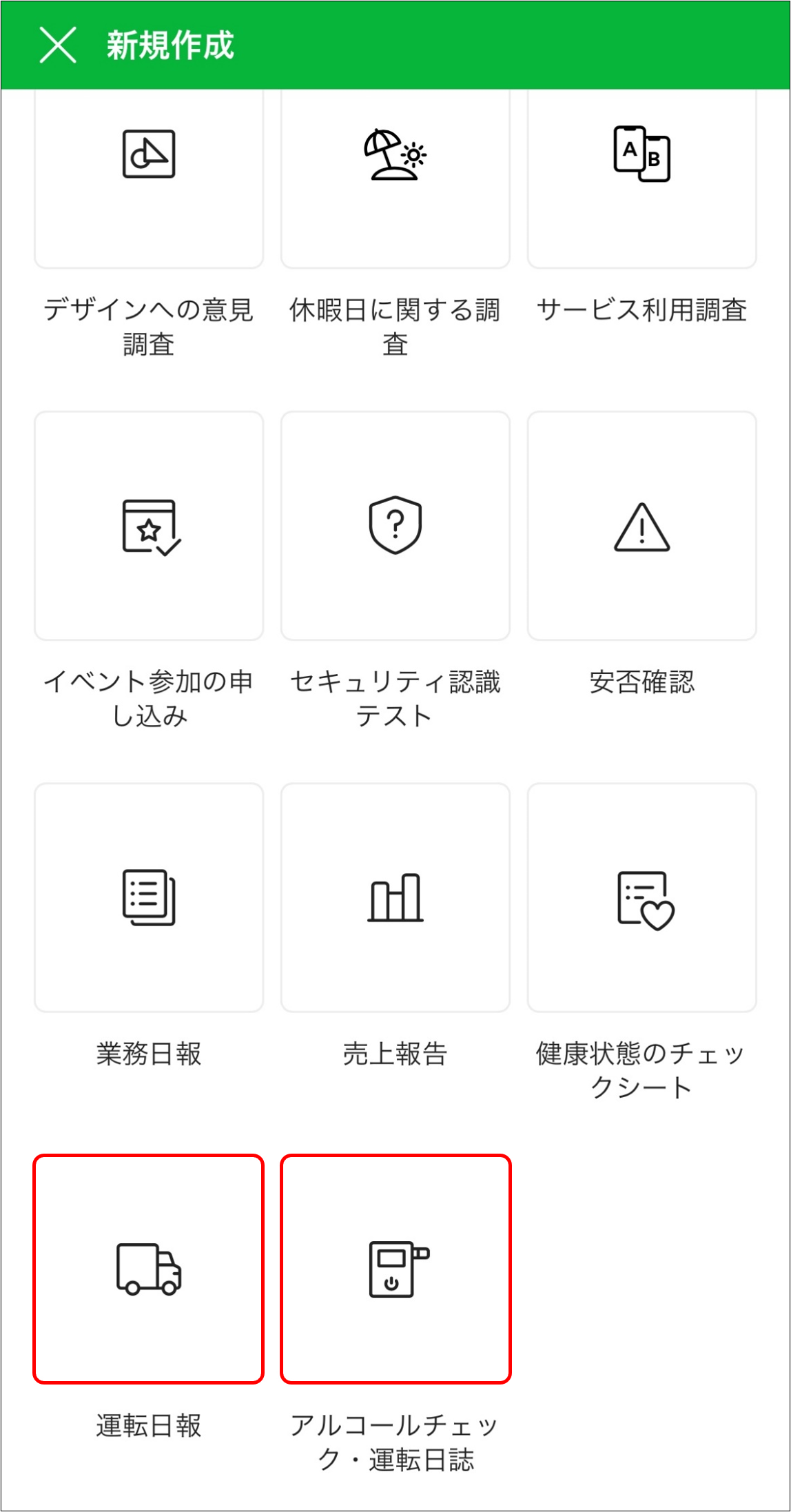
Task: Pick the イベント参加の申し込み template
Action: [149, 527]
